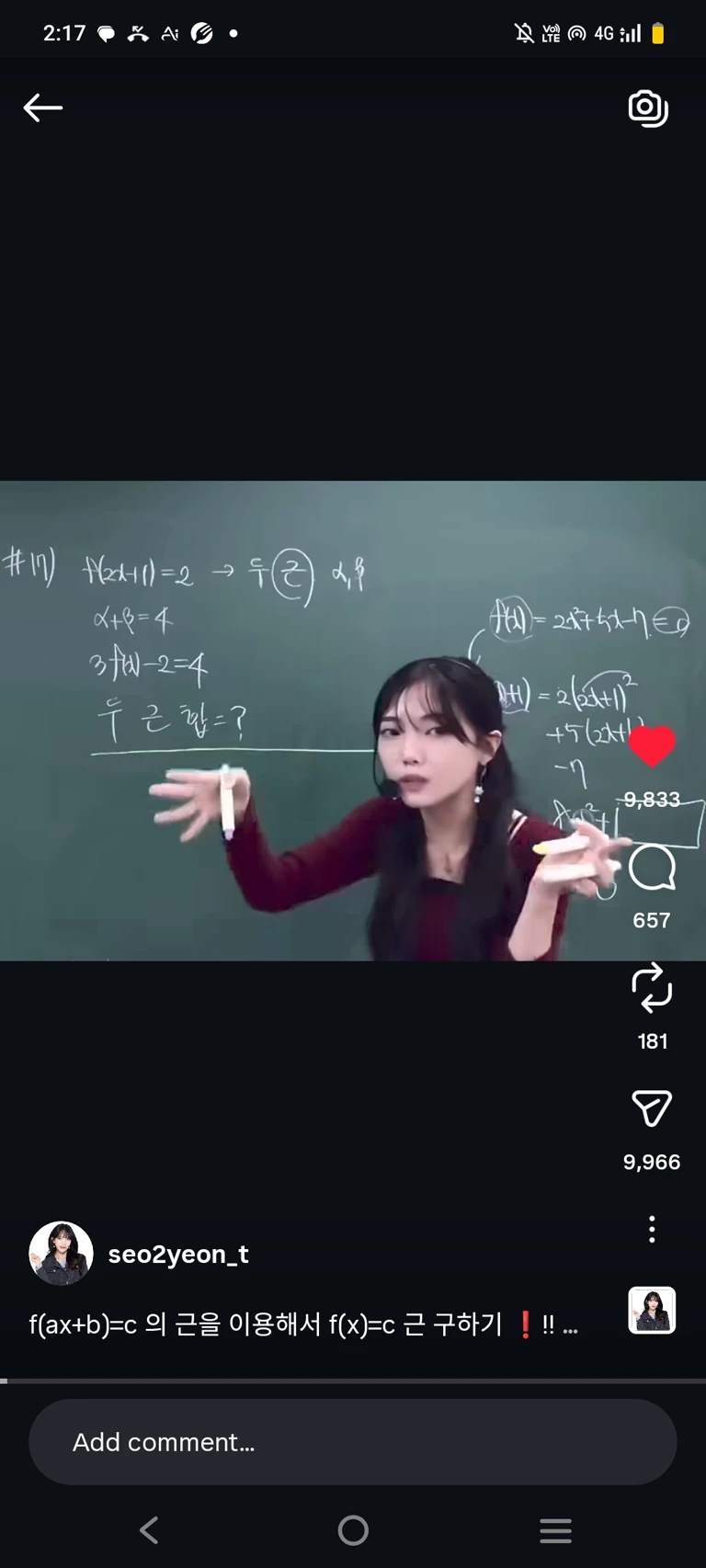Go back using the top-left arrow
The width and height of the screenshot is (706, 1568).
pos(43,108)
